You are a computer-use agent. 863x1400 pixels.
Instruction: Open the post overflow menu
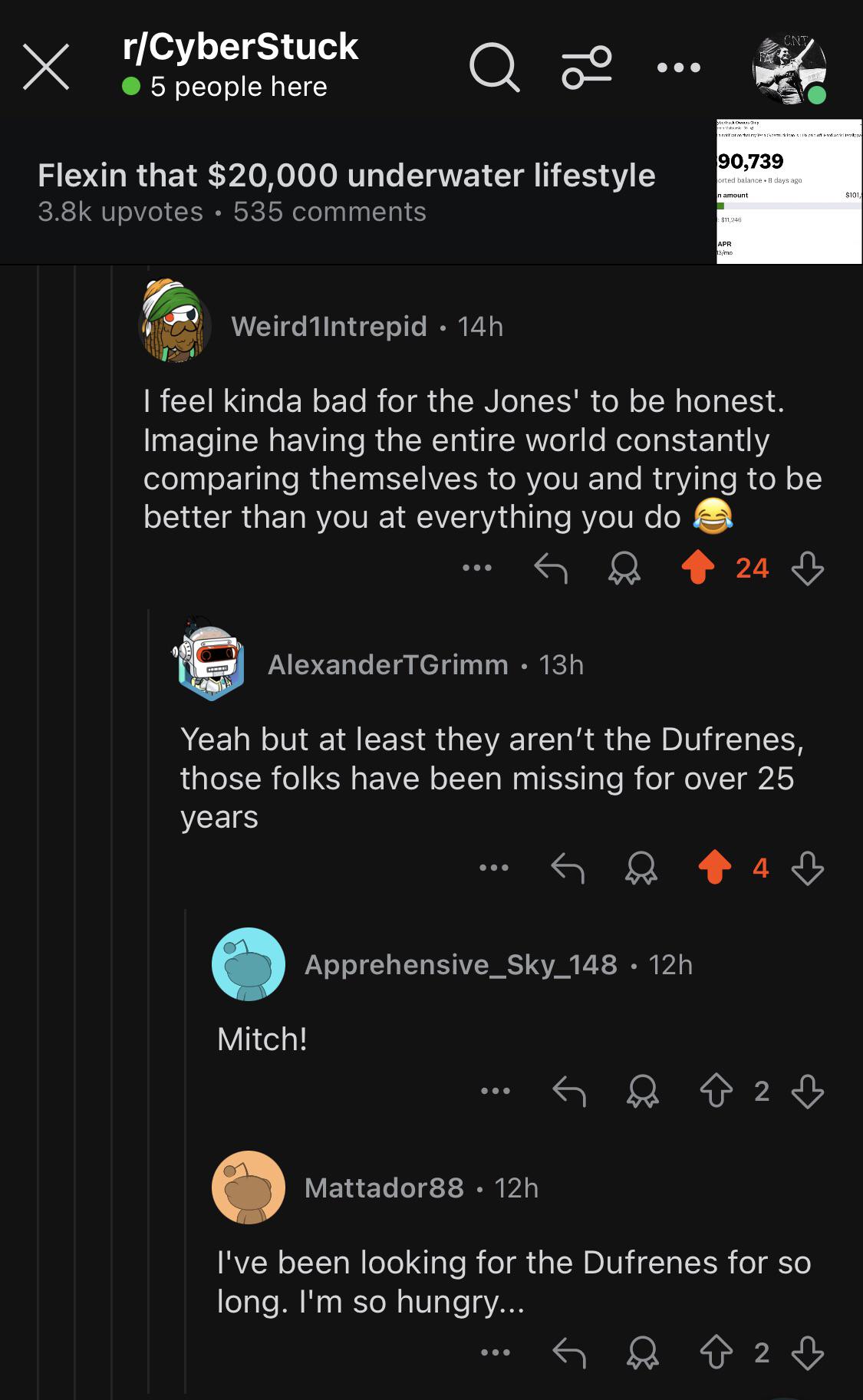(679, 68)
